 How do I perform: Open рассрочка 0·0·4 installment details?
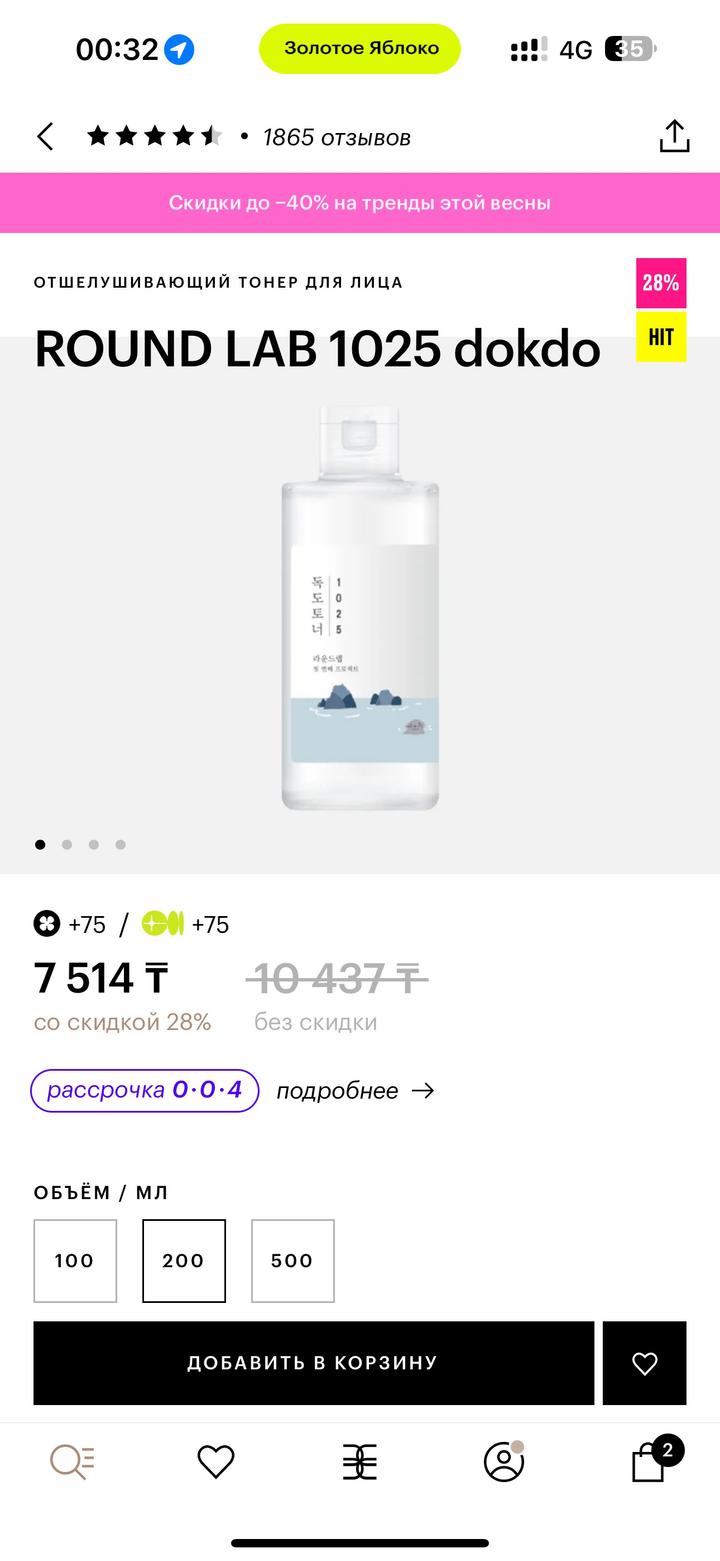tap(145, 1090)
